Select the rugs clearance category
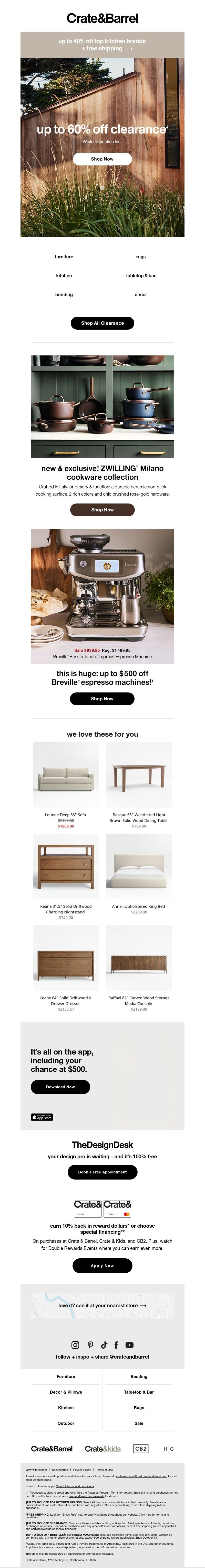 click(x=140, y=257)
